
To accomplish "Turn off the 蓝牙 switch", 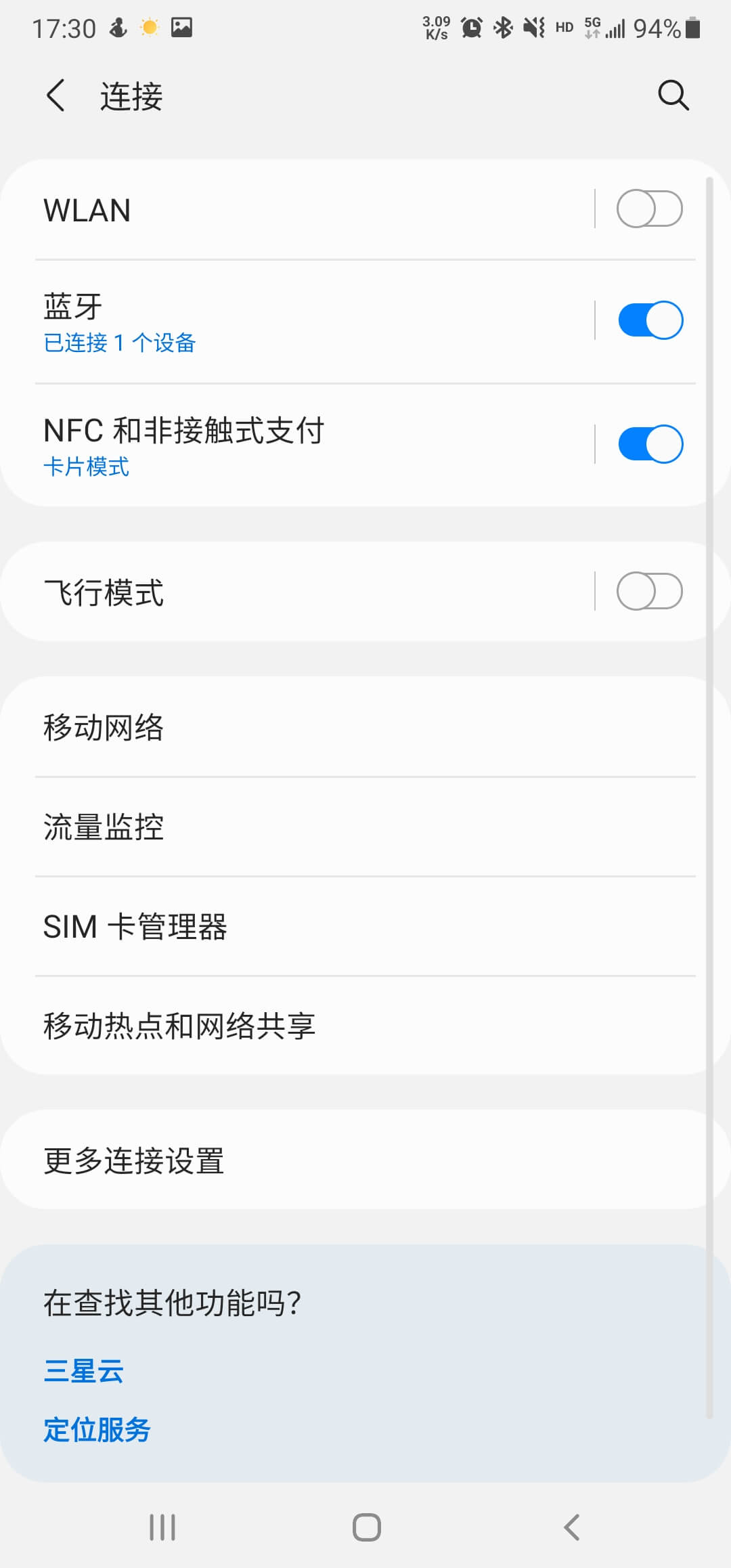I will point(650,320).
